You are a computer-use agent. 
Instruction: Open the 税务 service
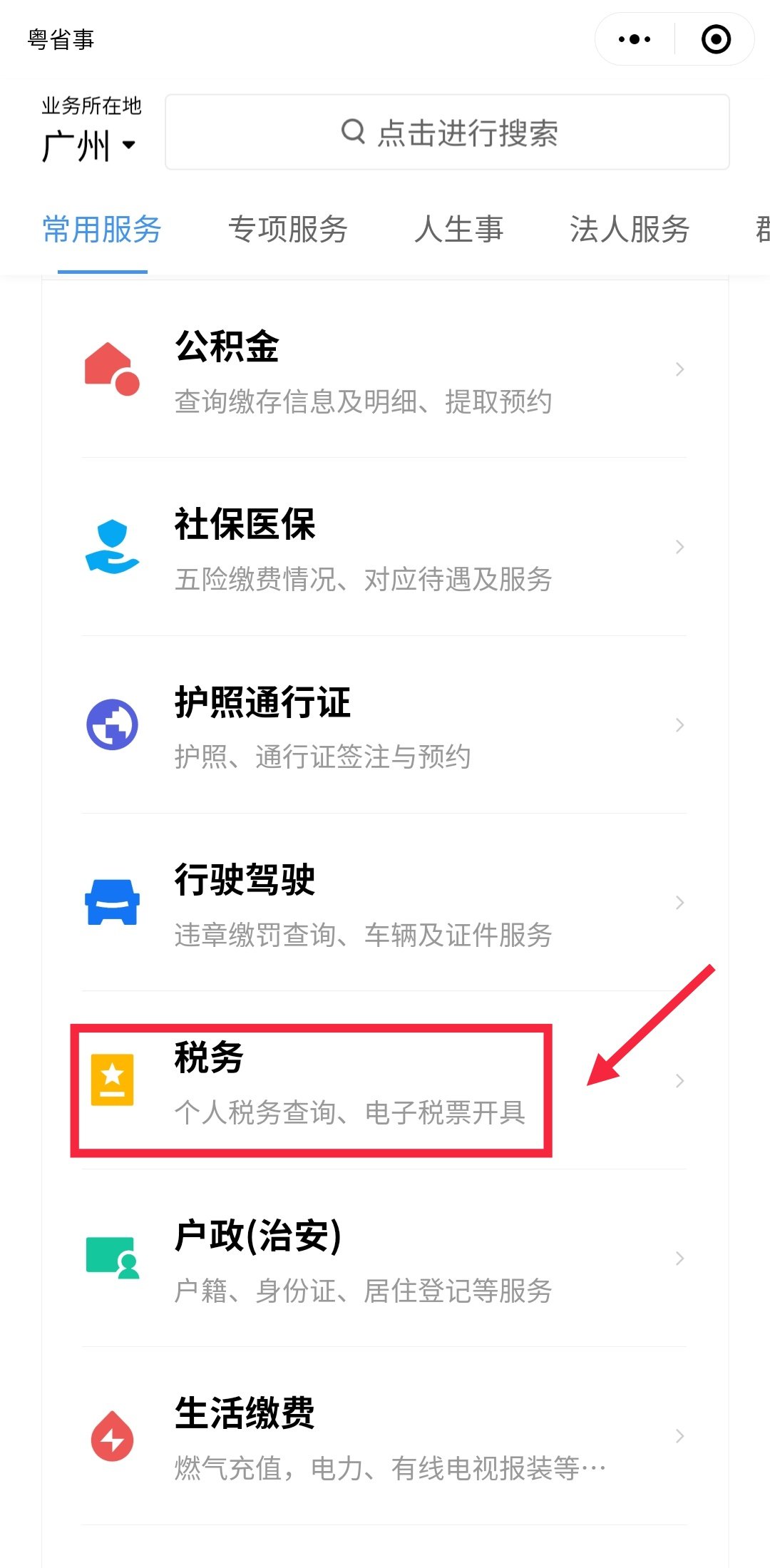tap(384, 1081)
